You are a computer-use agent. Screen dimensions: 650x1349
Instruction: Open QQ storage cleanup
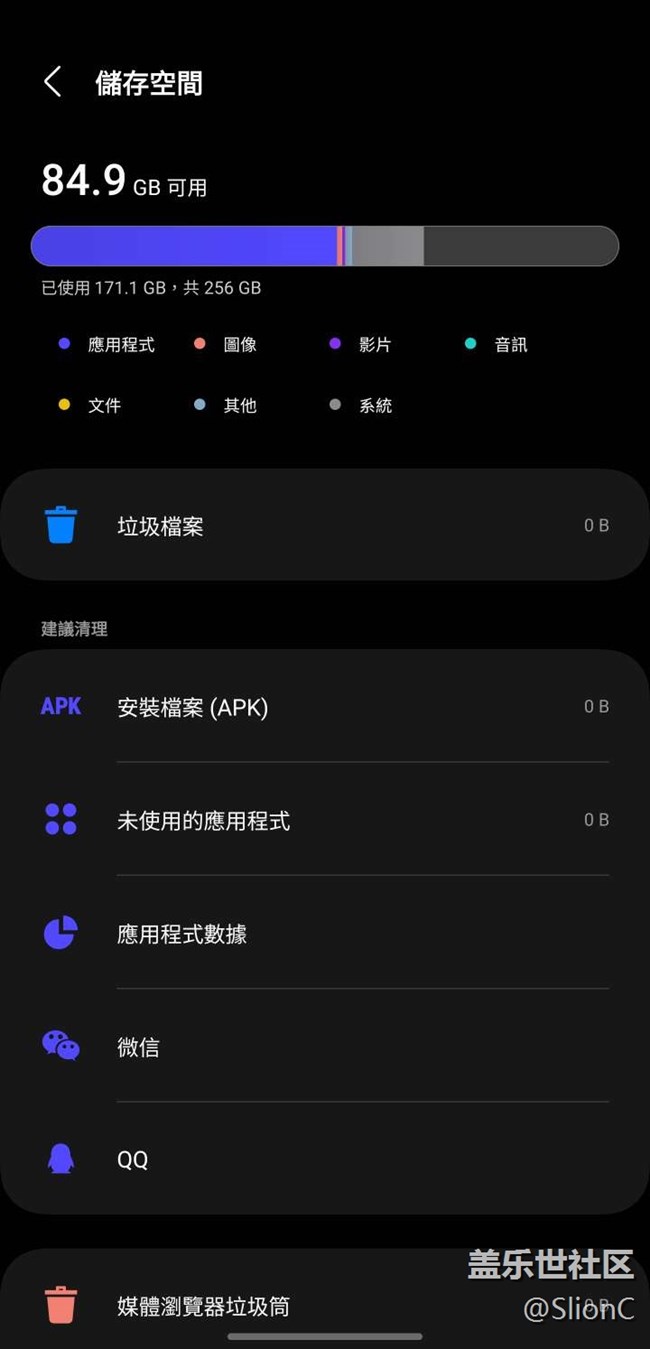(324, 1160)
